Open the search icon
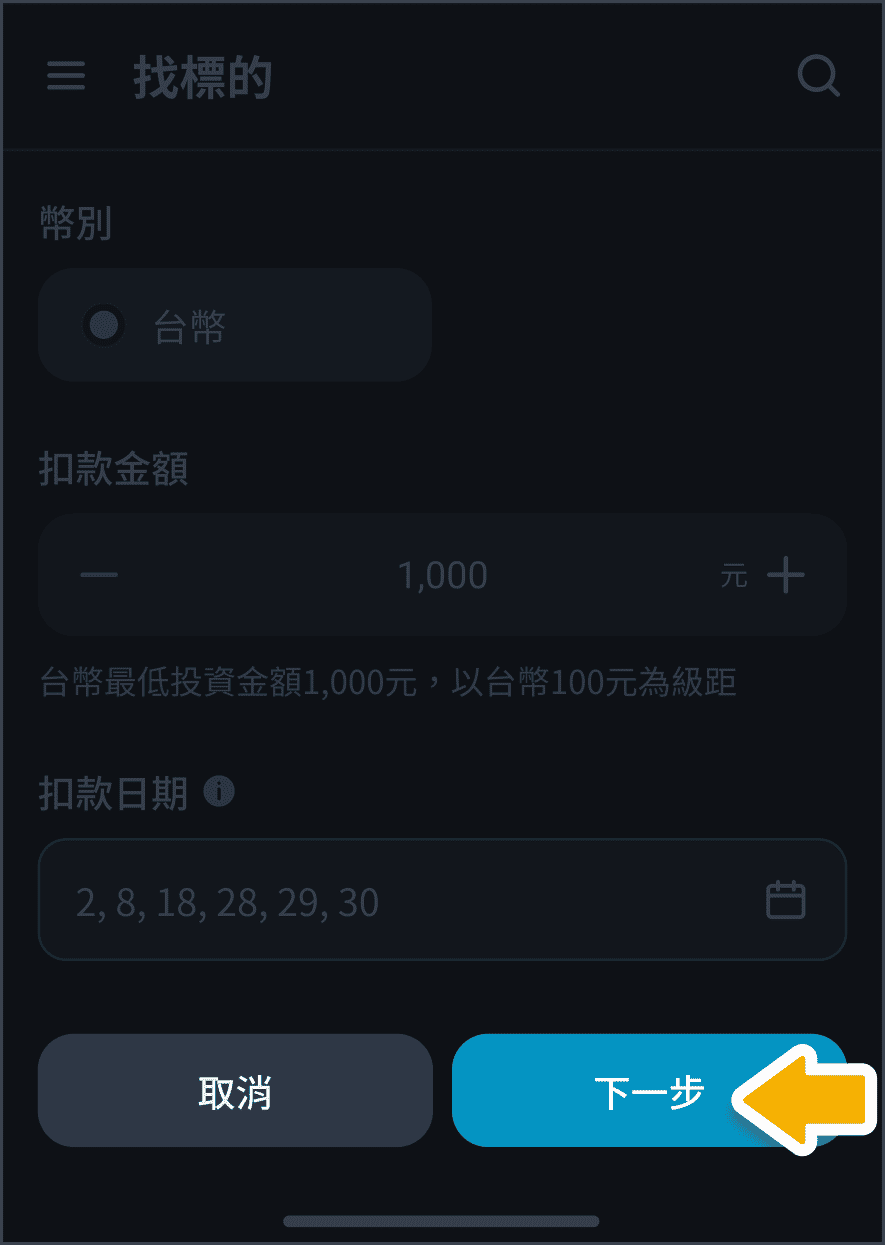 tap(818, 76)
